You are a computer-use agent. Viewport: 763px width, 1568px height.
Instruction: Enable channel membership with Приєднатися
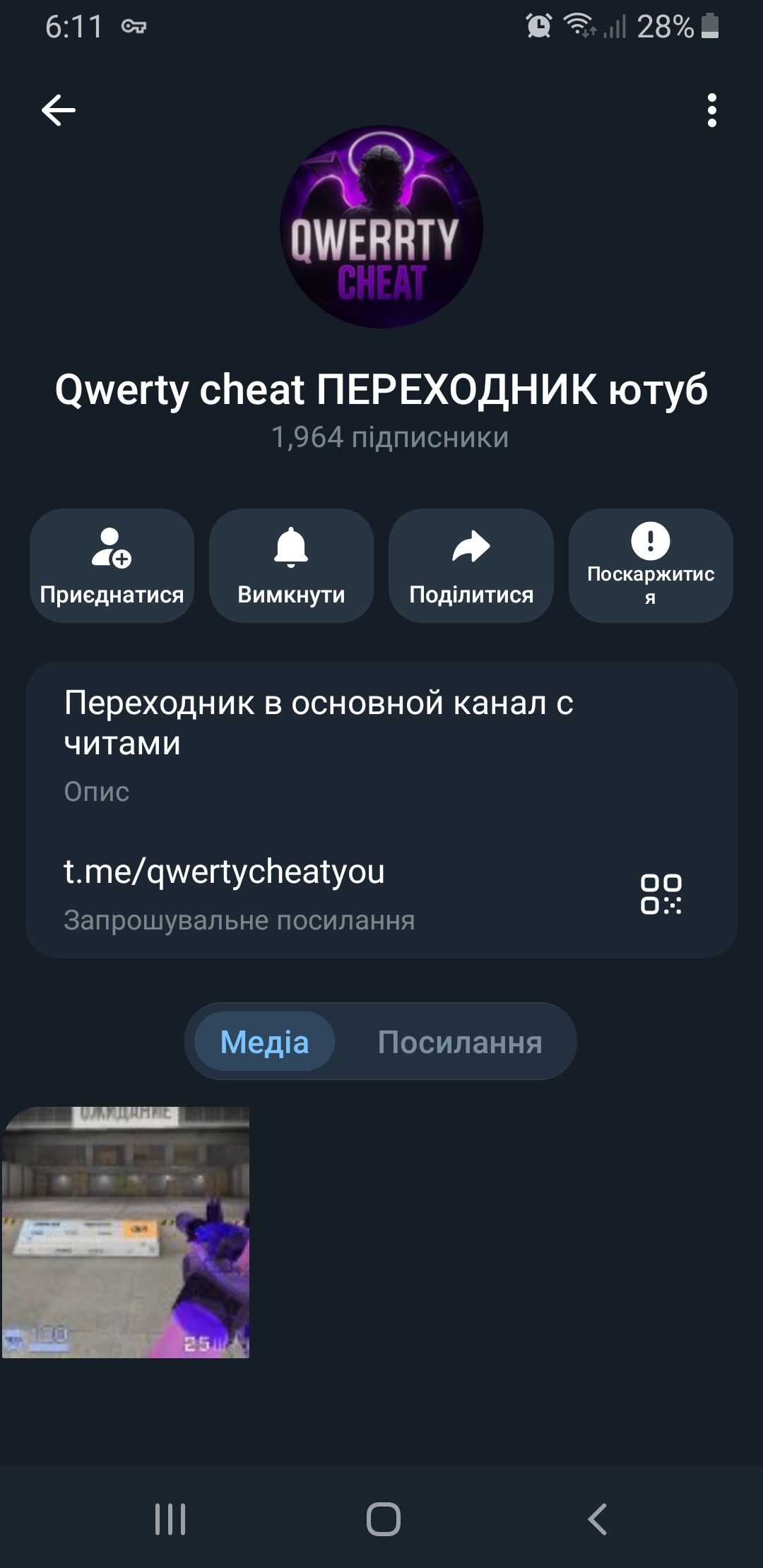click(111, 565)
